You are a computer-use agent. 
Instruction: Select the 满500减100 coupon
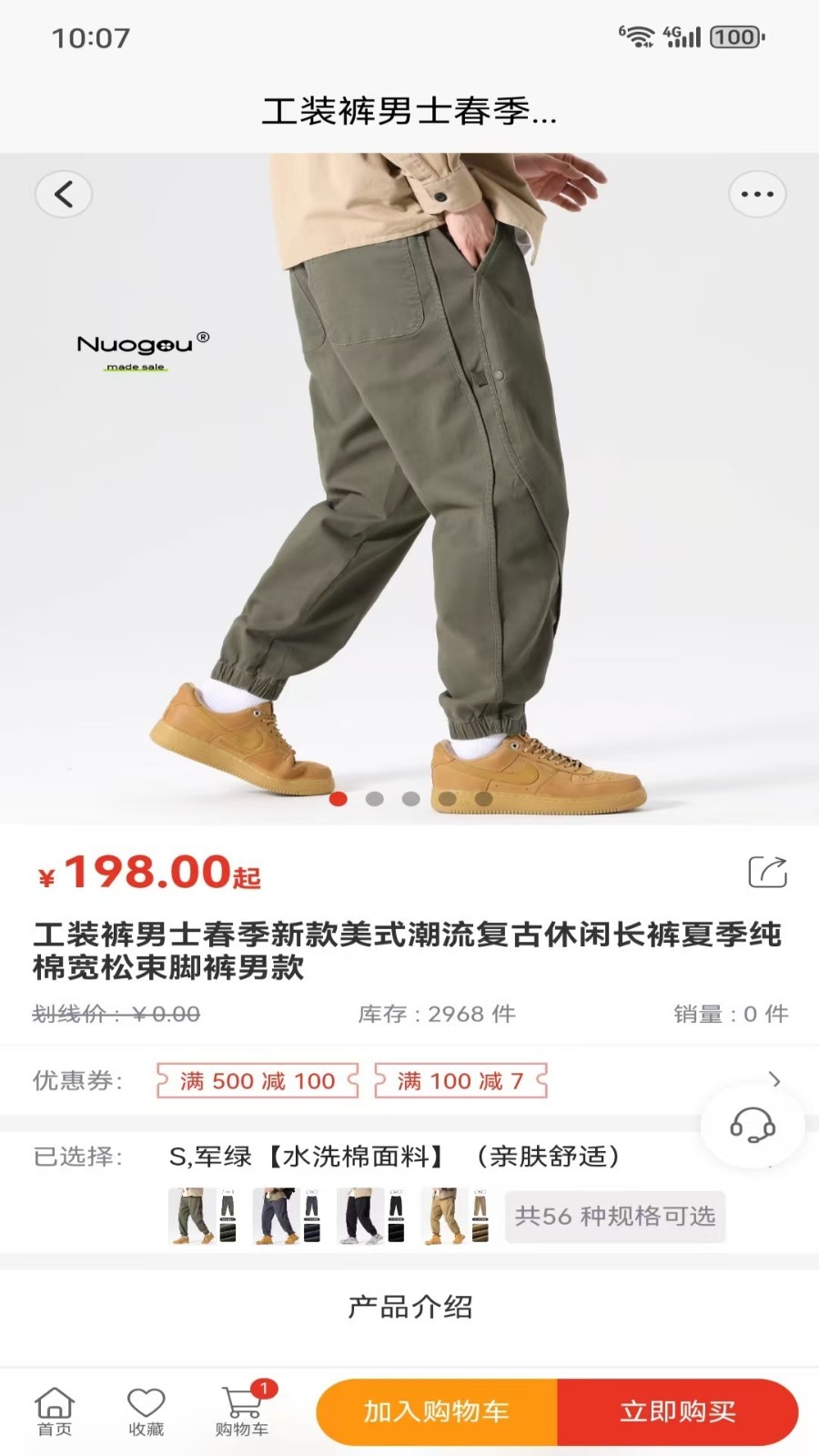(258, 1081)
